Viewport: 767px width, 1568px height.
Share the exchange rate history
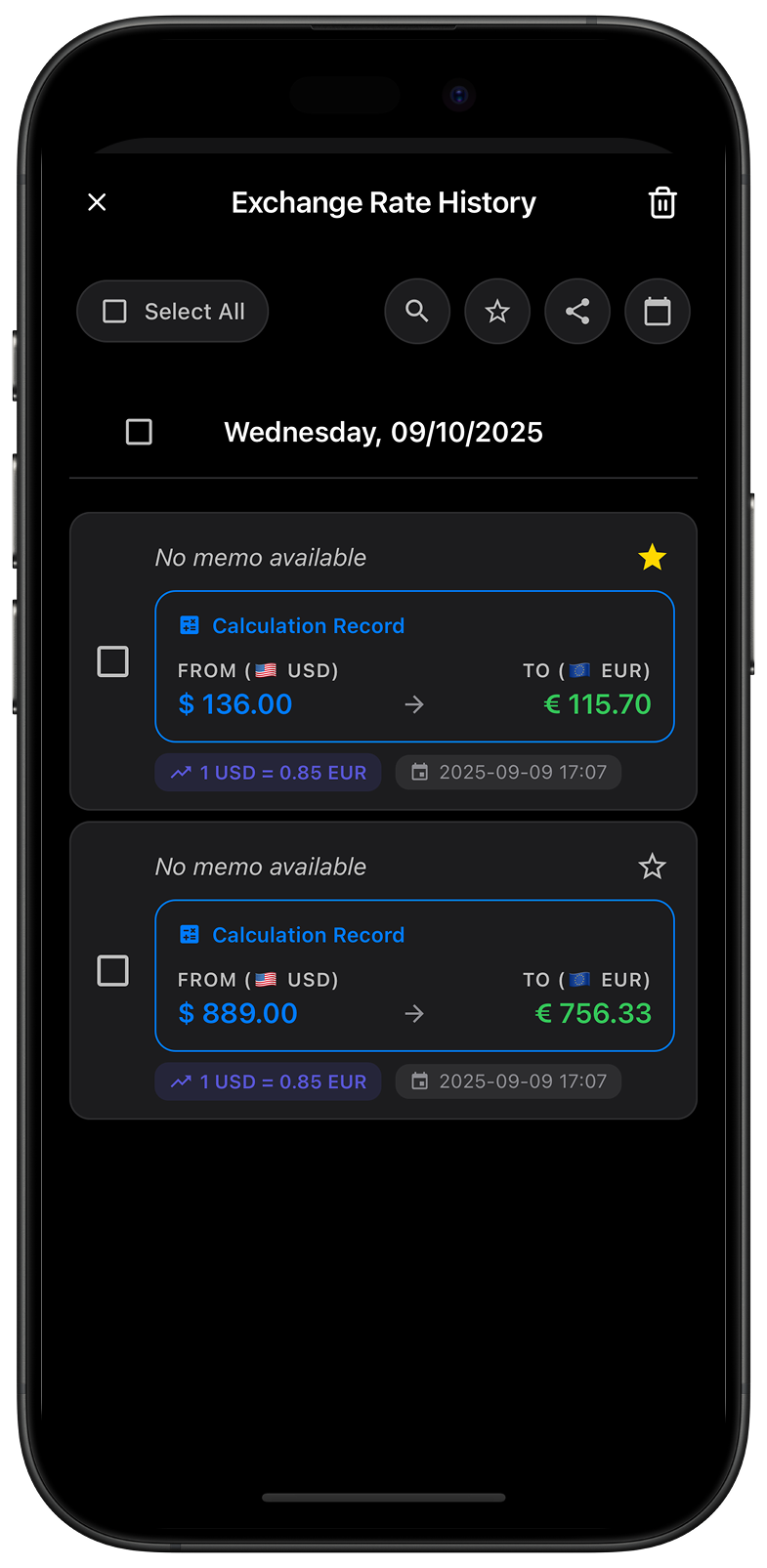tap(577, 312)
